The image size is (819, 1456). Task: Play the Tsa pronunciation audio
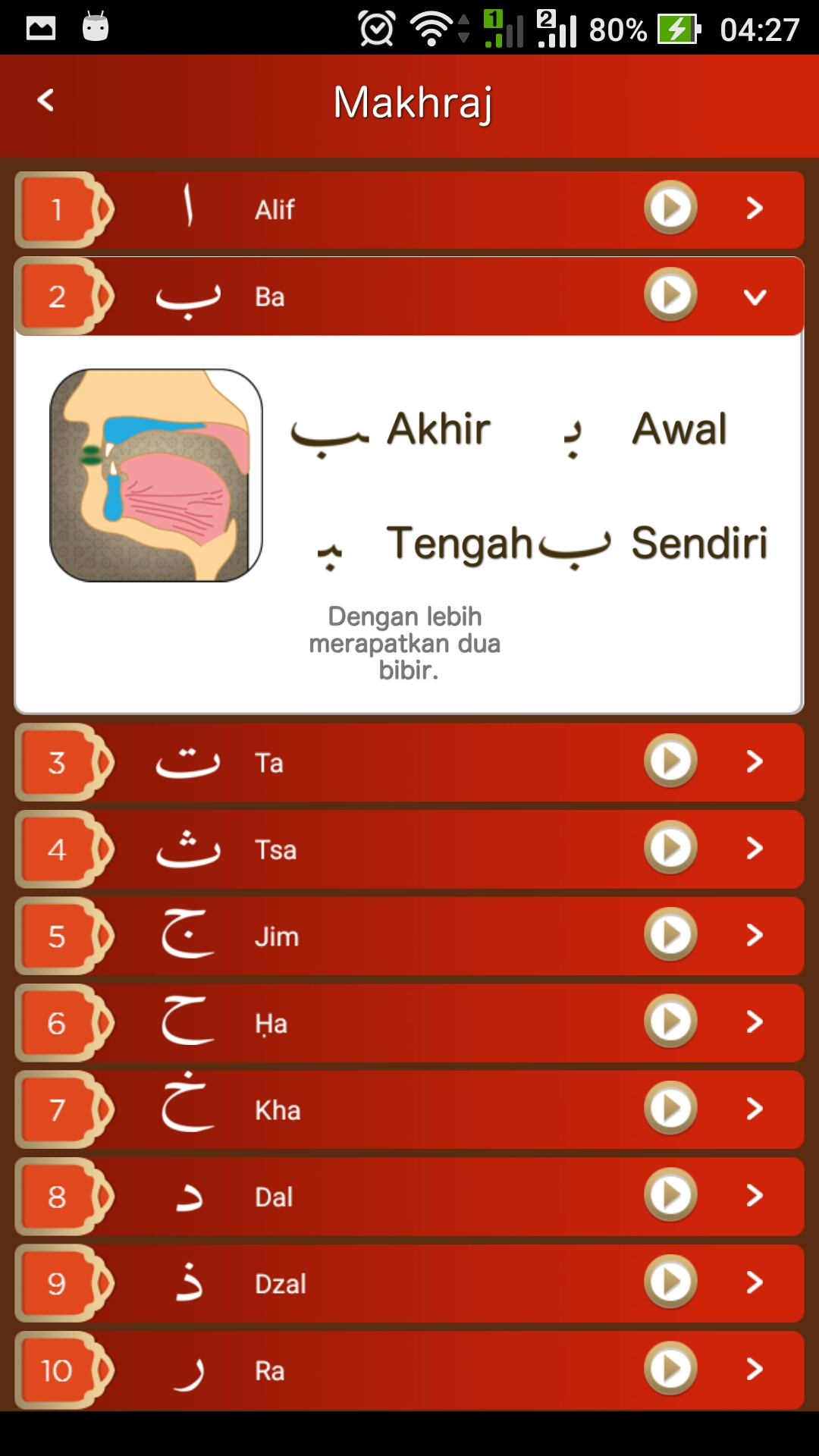[x=670, y=848]
